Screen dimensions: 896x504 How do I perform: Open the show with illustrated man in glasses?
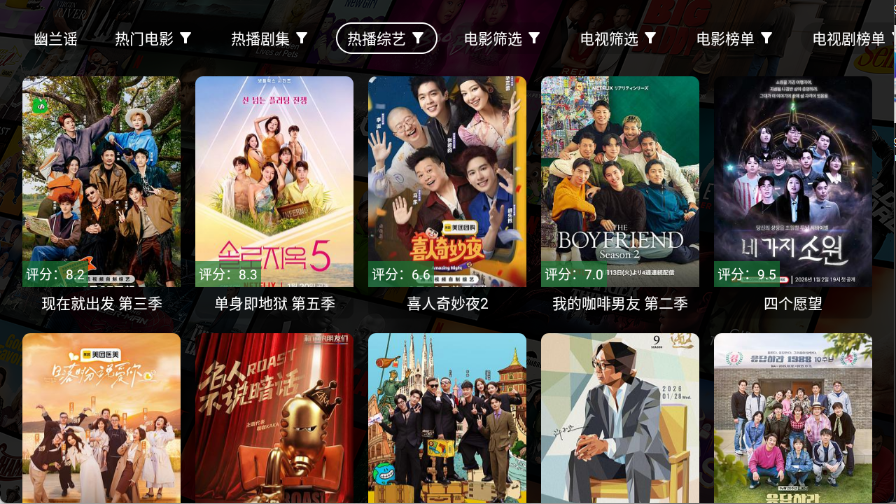tap(620, 420)
